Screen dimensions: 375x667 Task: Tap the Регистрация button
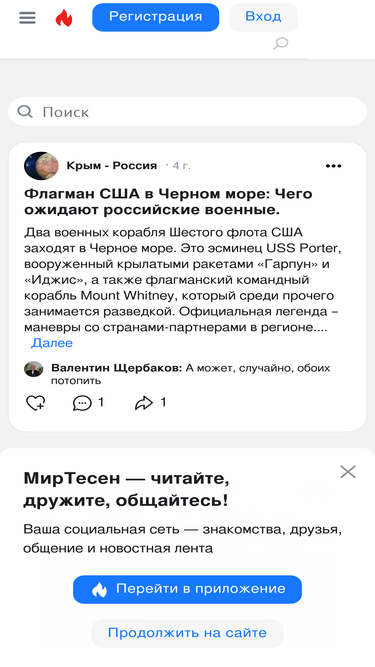pyautogui.click(x=156, y=17)
